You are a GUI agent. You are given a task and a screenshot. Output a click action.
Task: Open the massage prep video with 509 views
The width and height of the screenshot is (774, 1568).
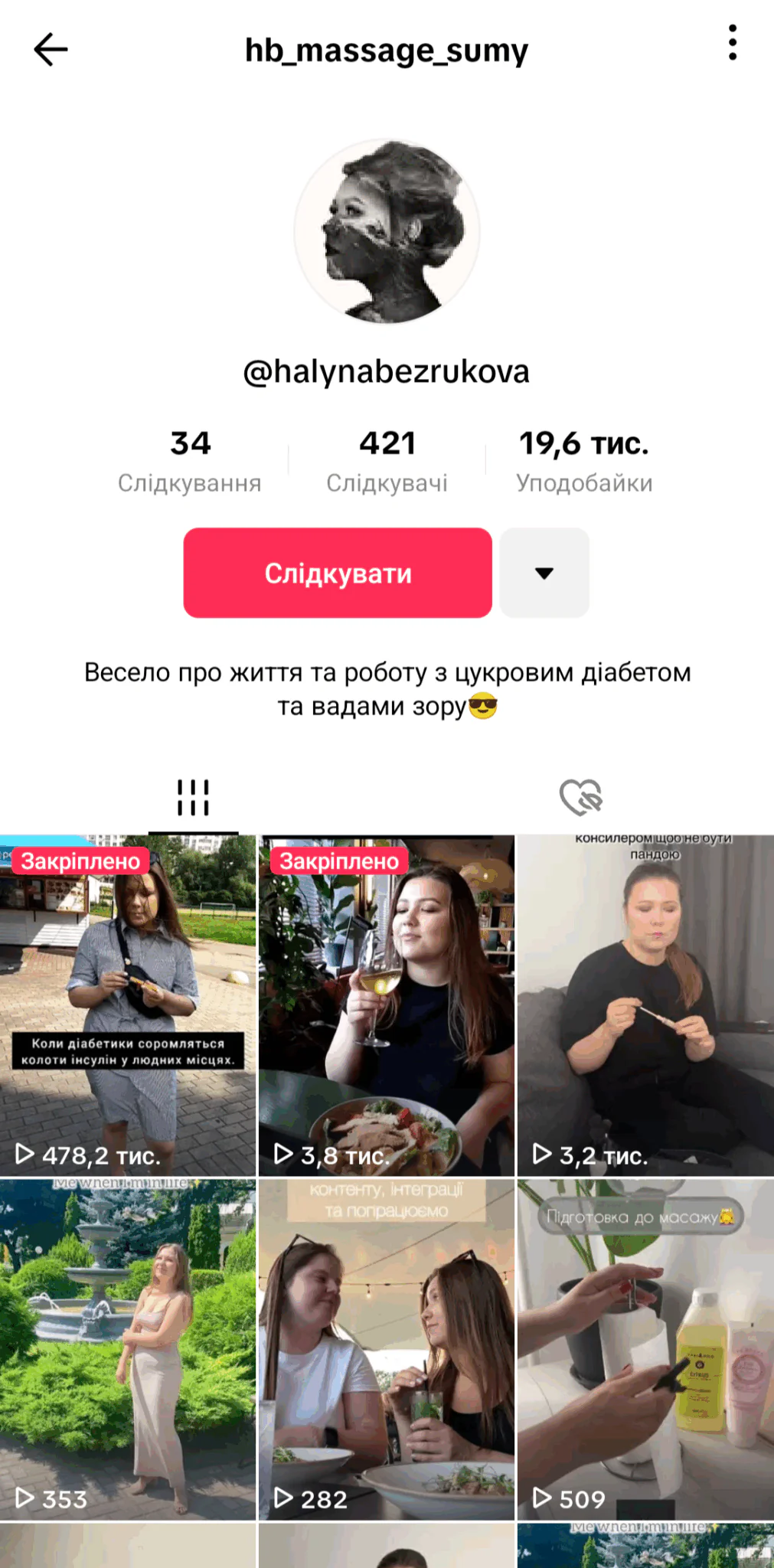[645, 1349]
